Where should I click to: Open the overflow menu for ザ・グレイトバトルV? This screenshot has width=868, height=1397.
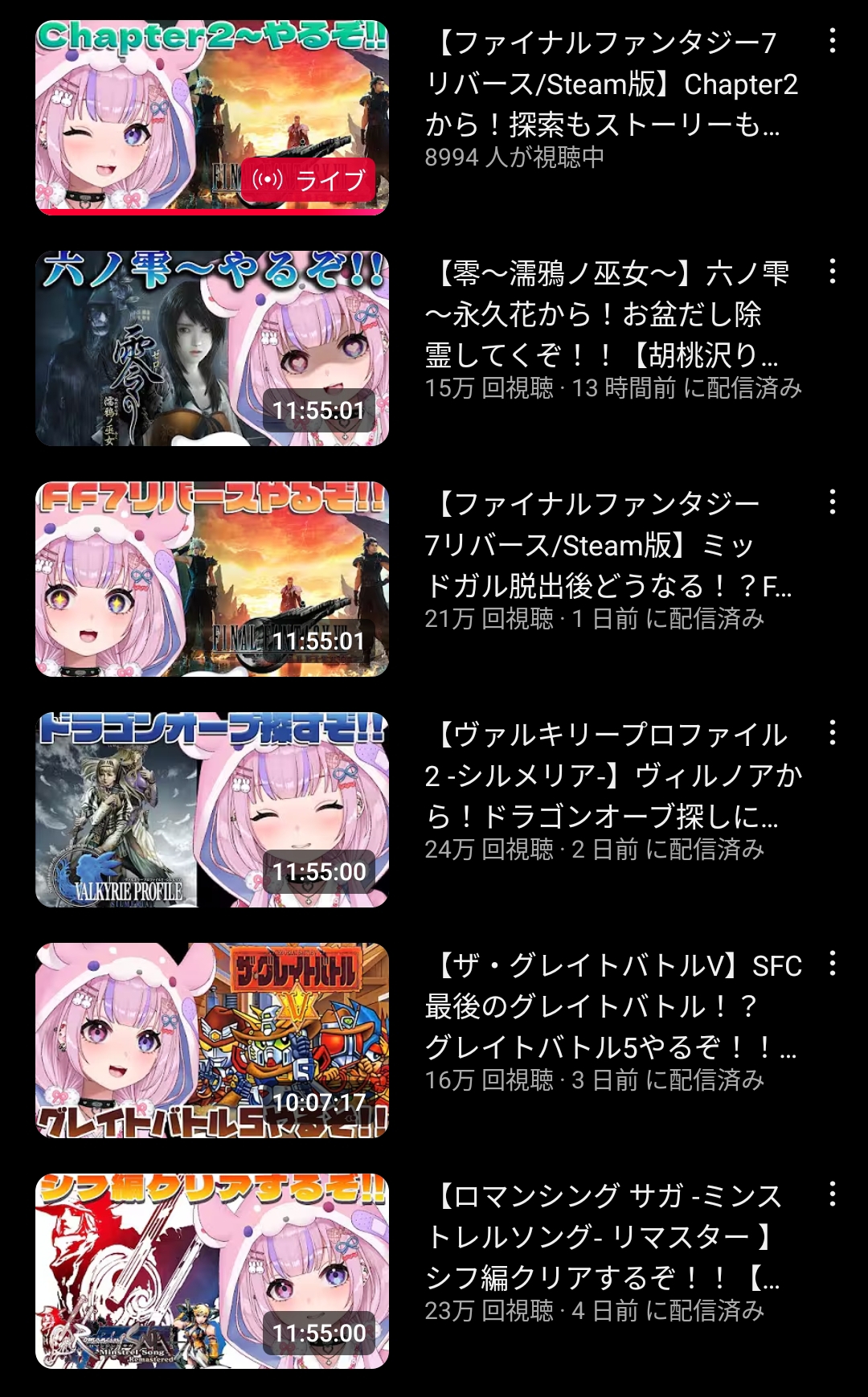(x=833, y=964)
